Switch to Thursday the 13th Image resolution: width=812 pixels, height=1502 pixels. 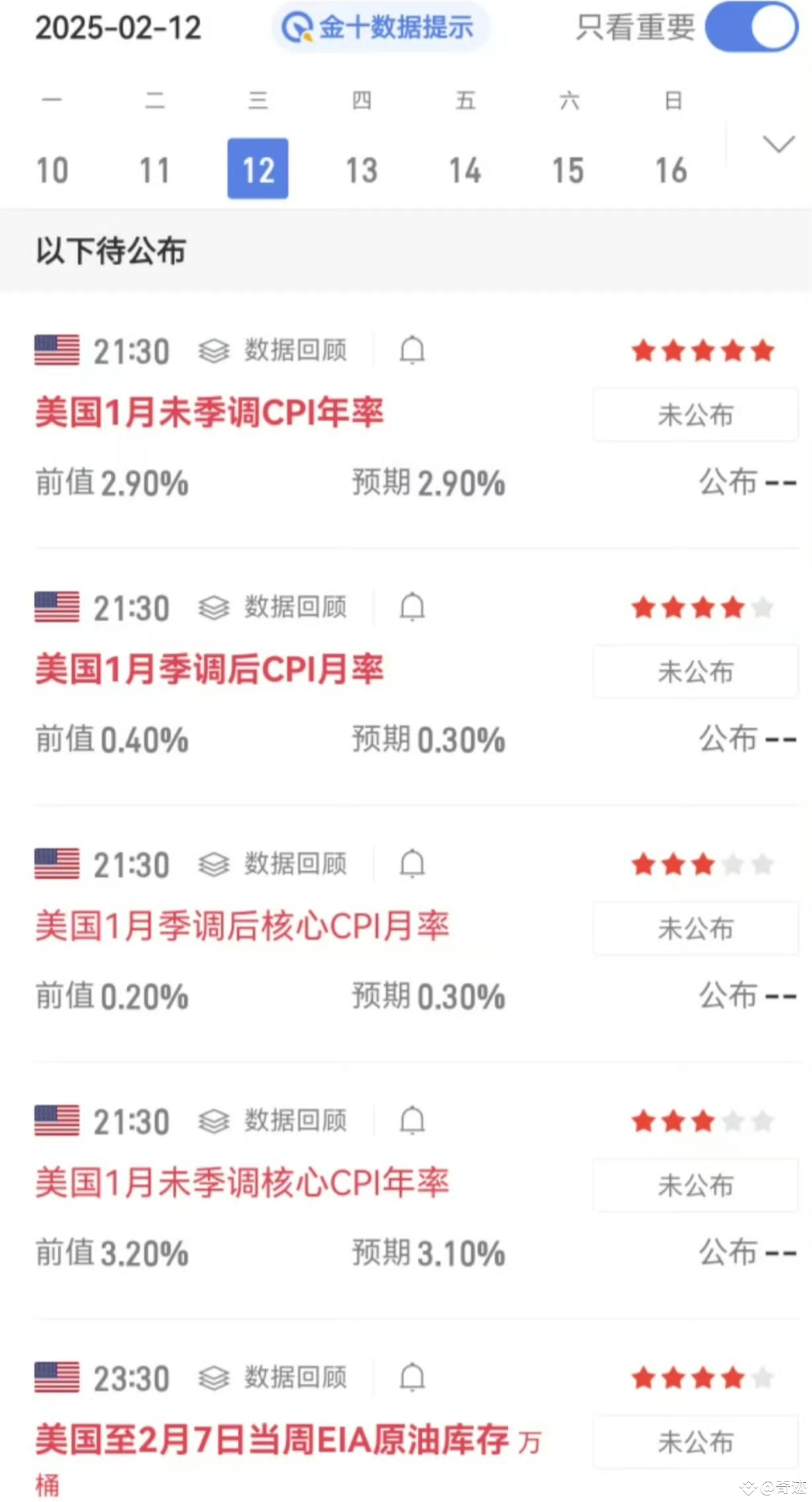click(x=361, y=171)
